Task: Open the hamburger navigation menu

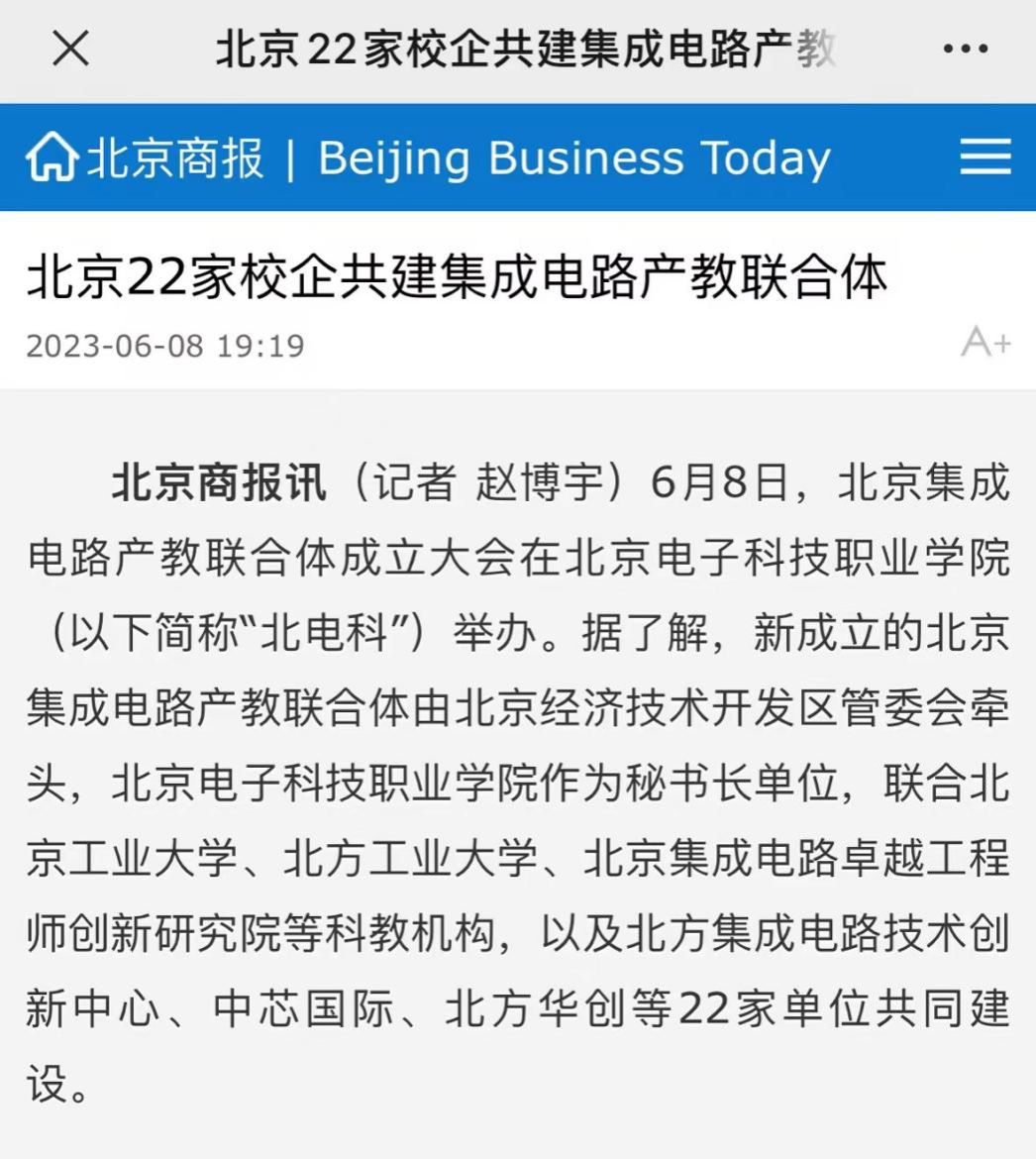Action: coord(985,158)
